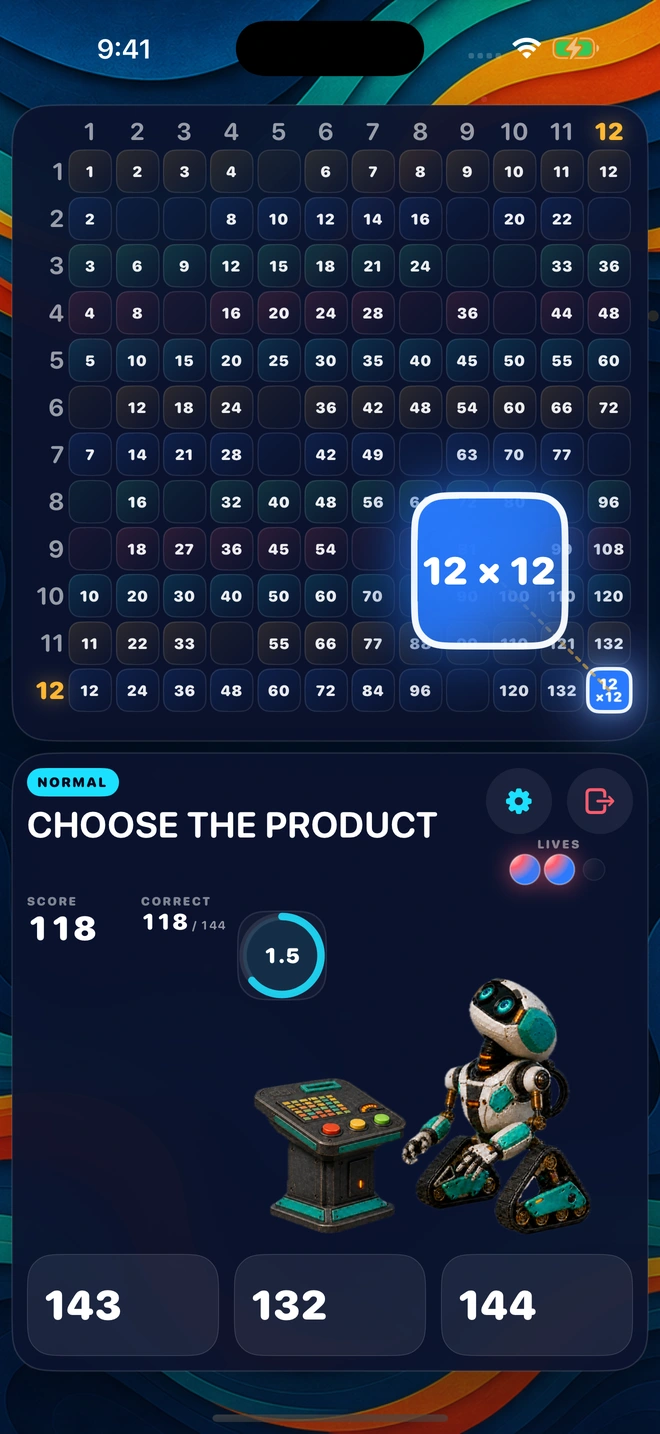Open the settings gear
The image size is (660, 1434).
[x=518, y=801]
